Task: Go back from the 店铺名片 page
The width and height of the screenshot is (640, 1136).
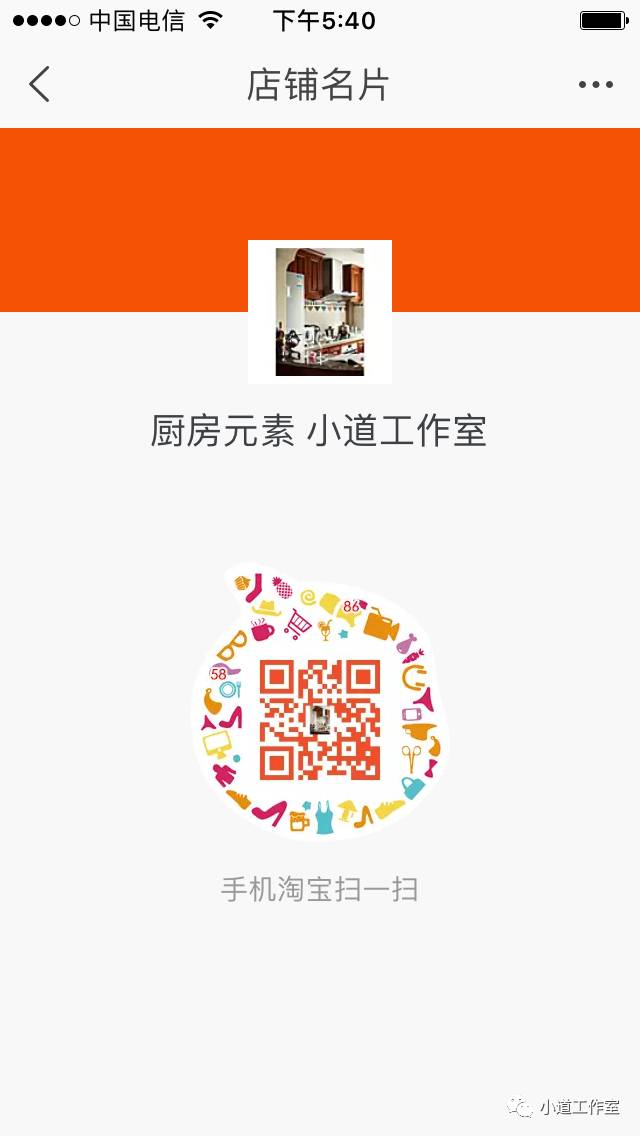Action: (40, 85)
